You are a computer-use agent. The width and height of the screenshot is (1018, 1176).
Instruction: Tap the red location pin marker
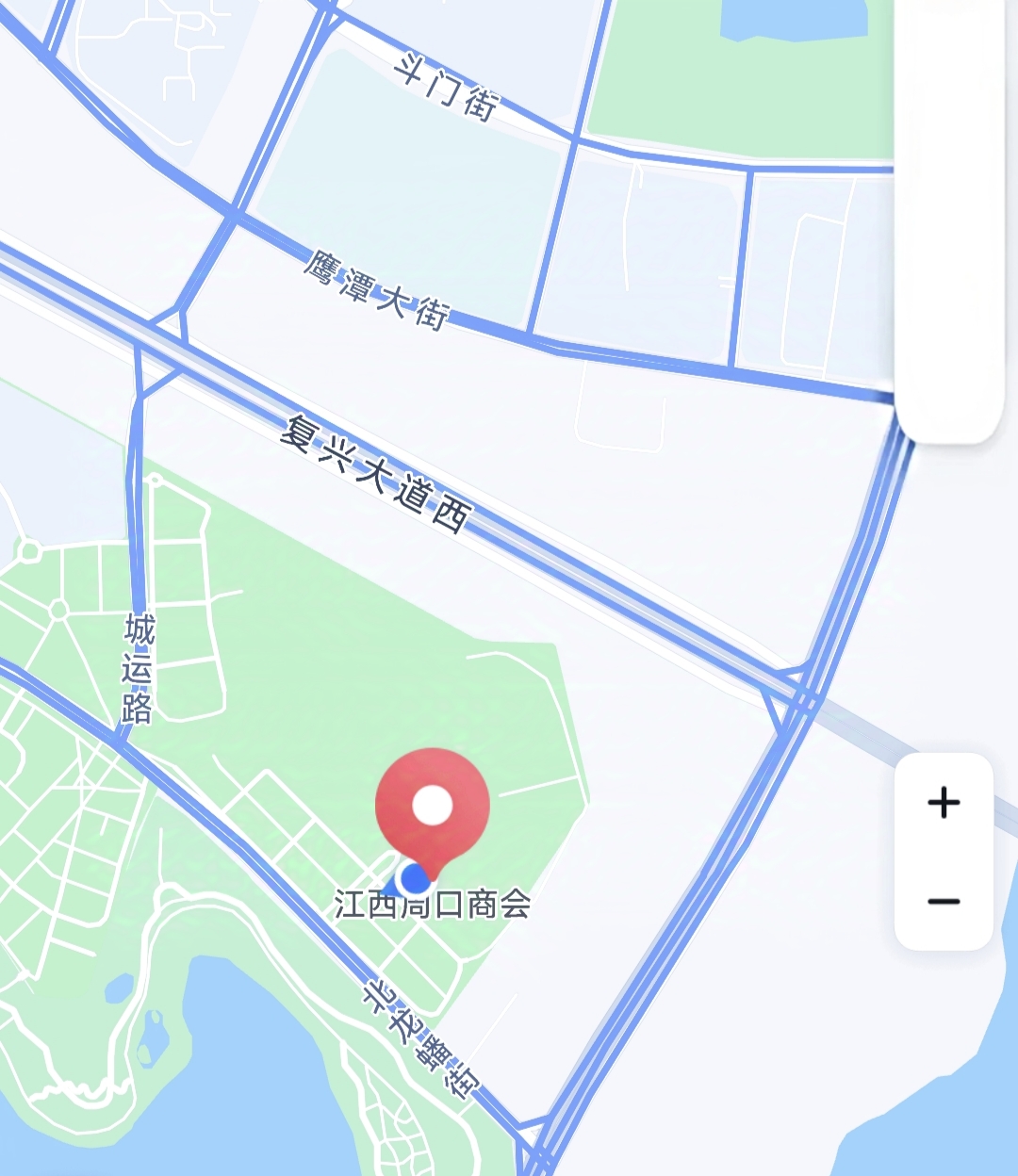tap(433, 807)
